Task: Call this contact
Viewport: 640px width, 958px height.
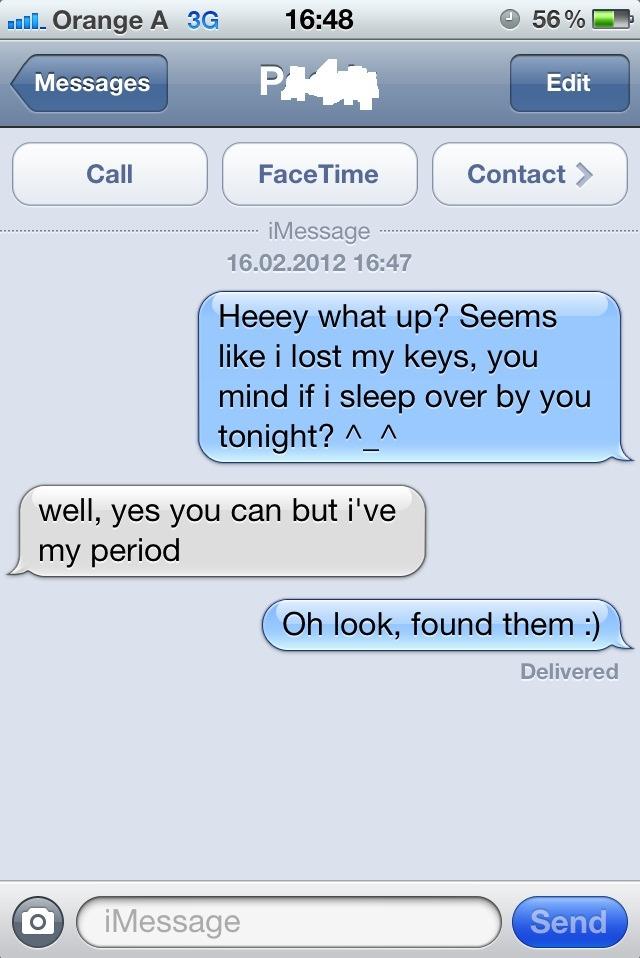Action: 110,174
